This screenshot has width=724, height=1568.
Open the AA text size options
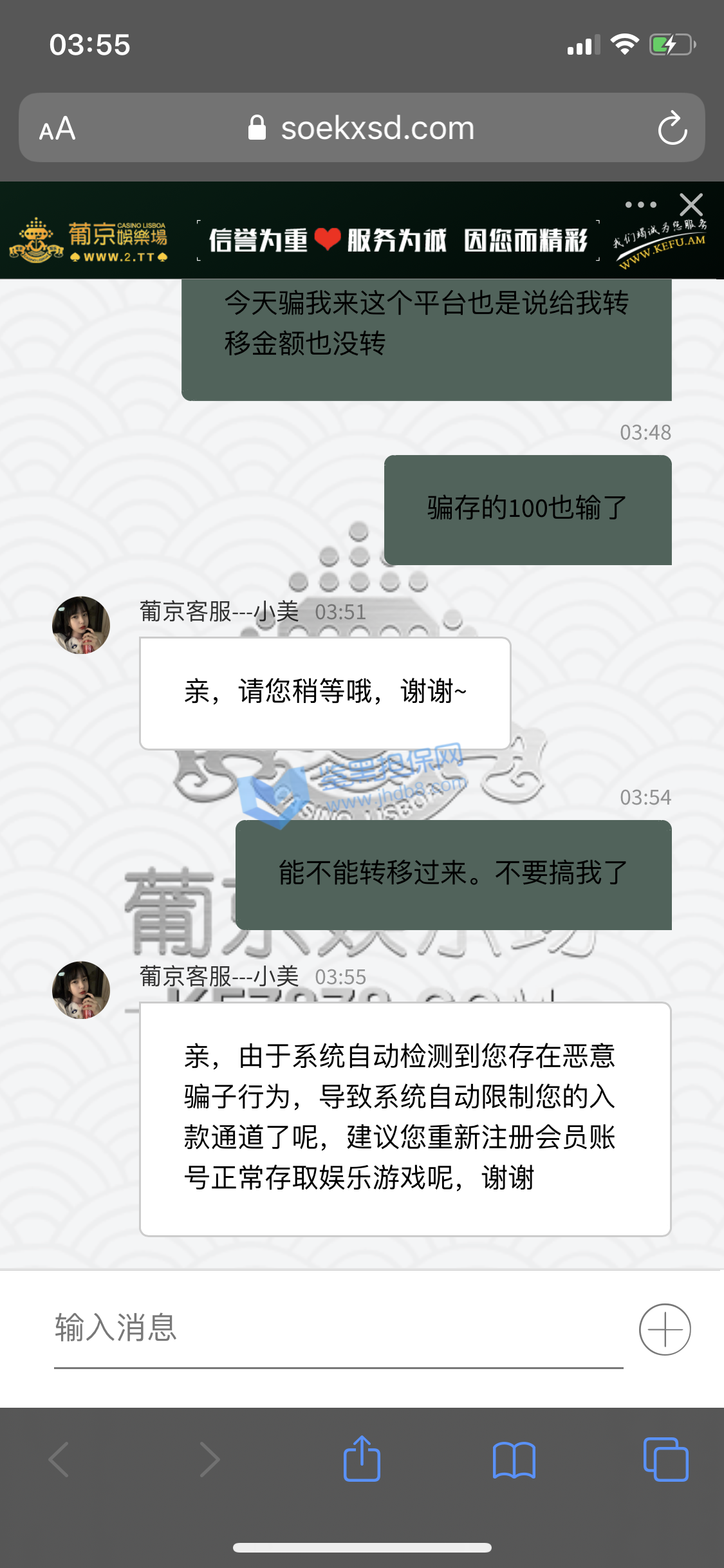click(x=57, y=129)
